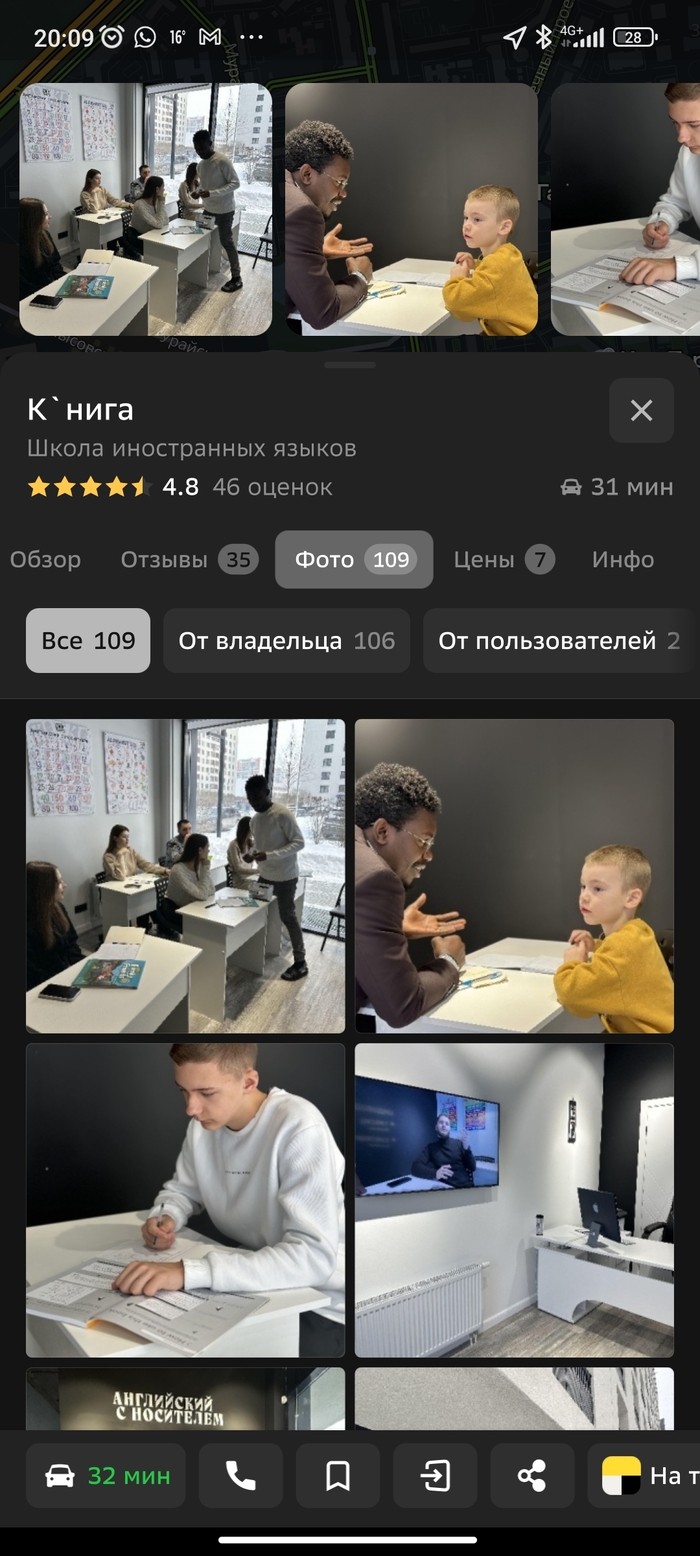Show photos От пользователей
The image size is (700, 1556).
558,641
